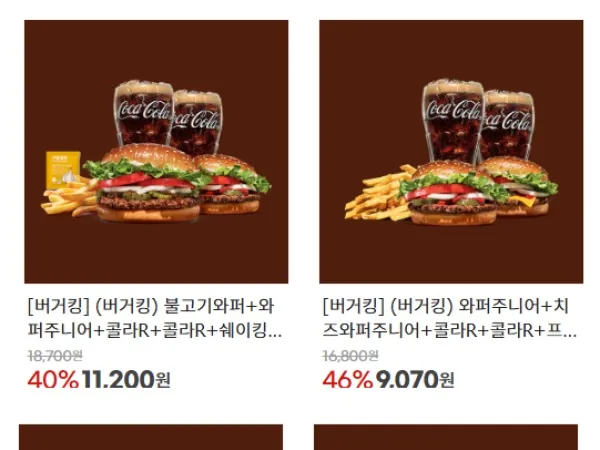Open the 불고기와퍼 set product card
Viewport: 600px width, 450px height.
[x=156, y=152]
